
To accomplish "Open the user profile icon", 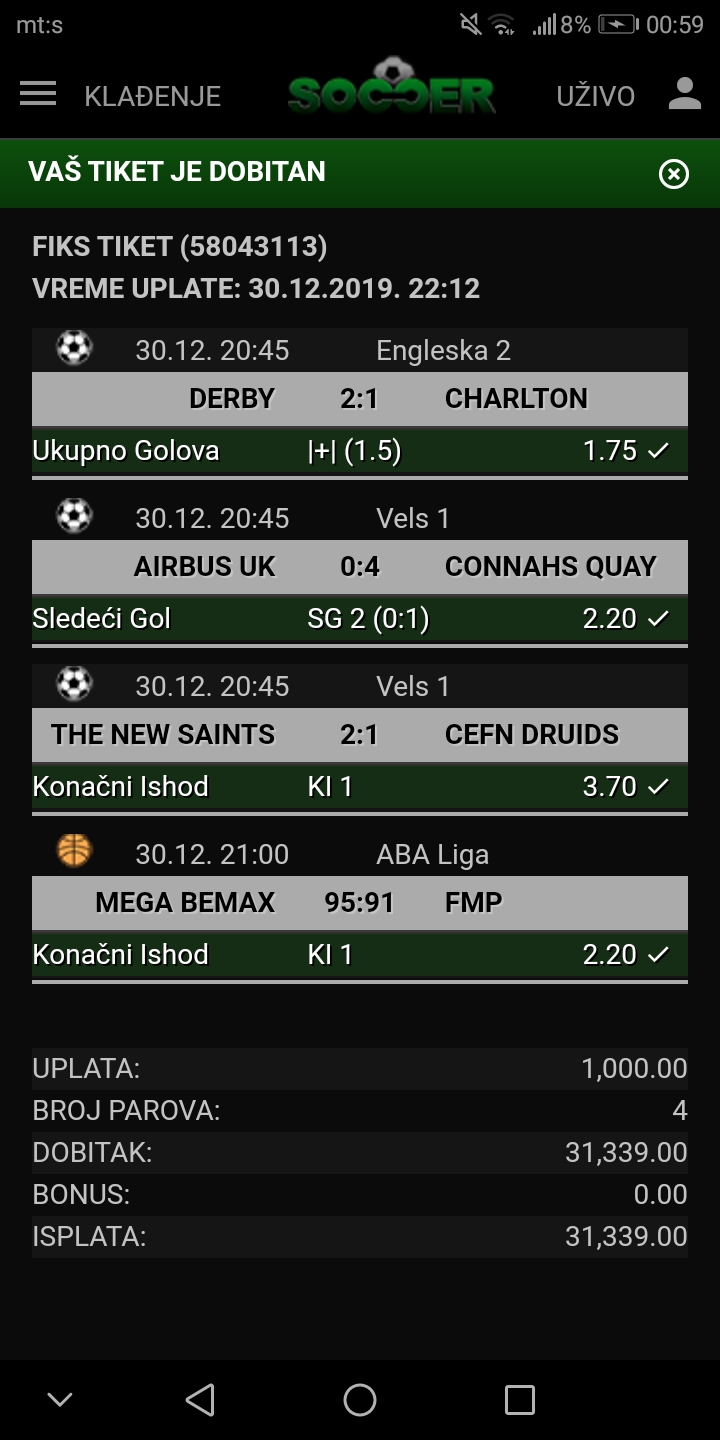I will (x=685, y=94).
